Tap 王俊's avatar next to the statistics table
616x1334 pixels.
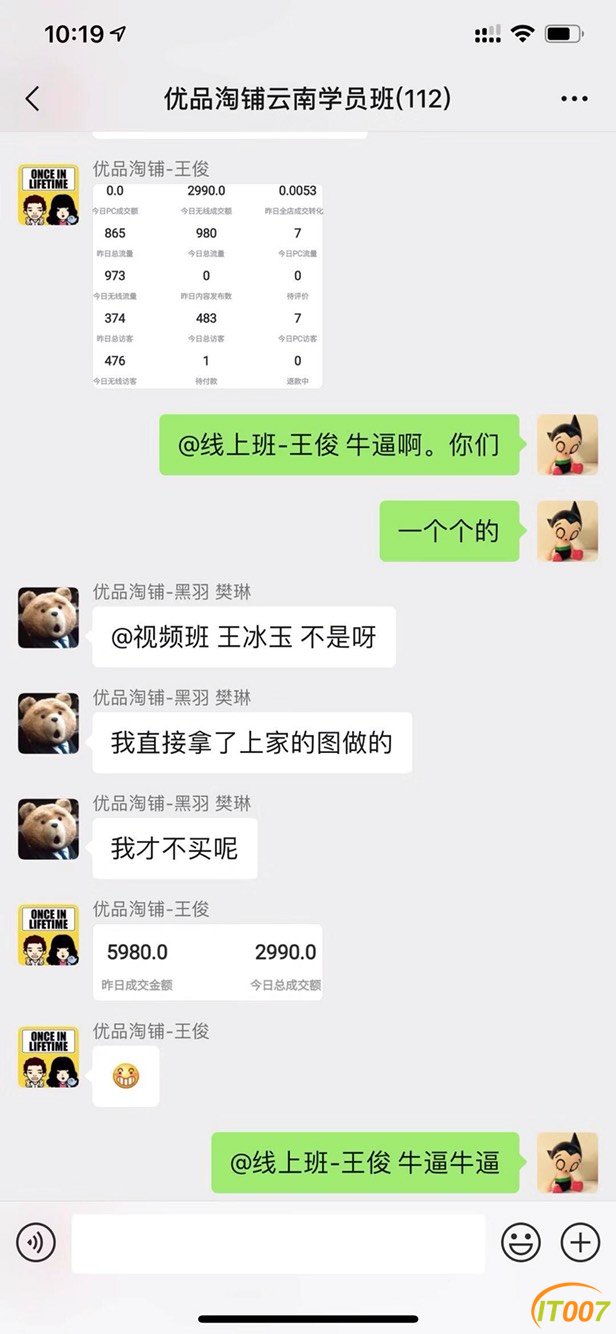48,195
